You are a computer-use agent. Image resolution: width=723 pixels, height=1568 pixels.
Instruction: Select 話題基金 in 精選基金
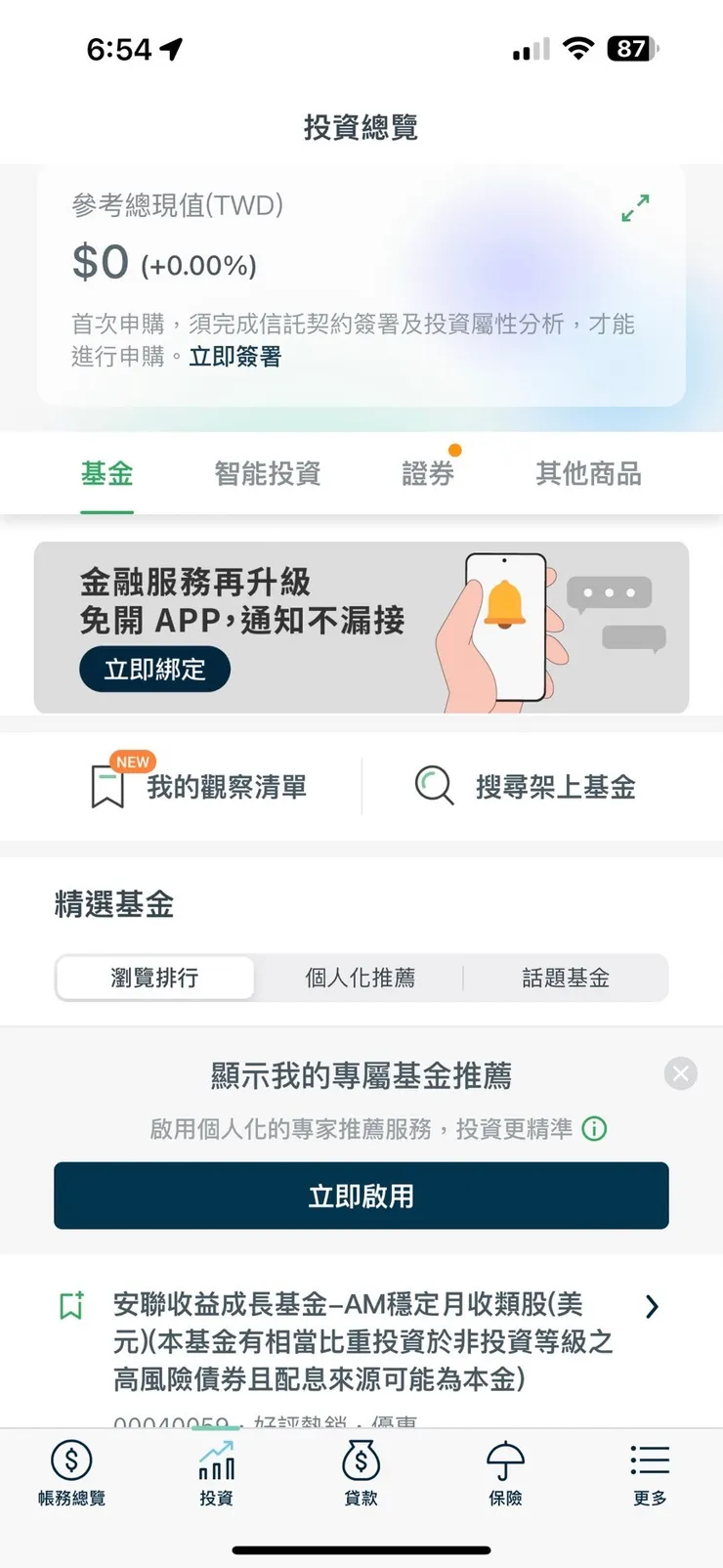(567, 978)
